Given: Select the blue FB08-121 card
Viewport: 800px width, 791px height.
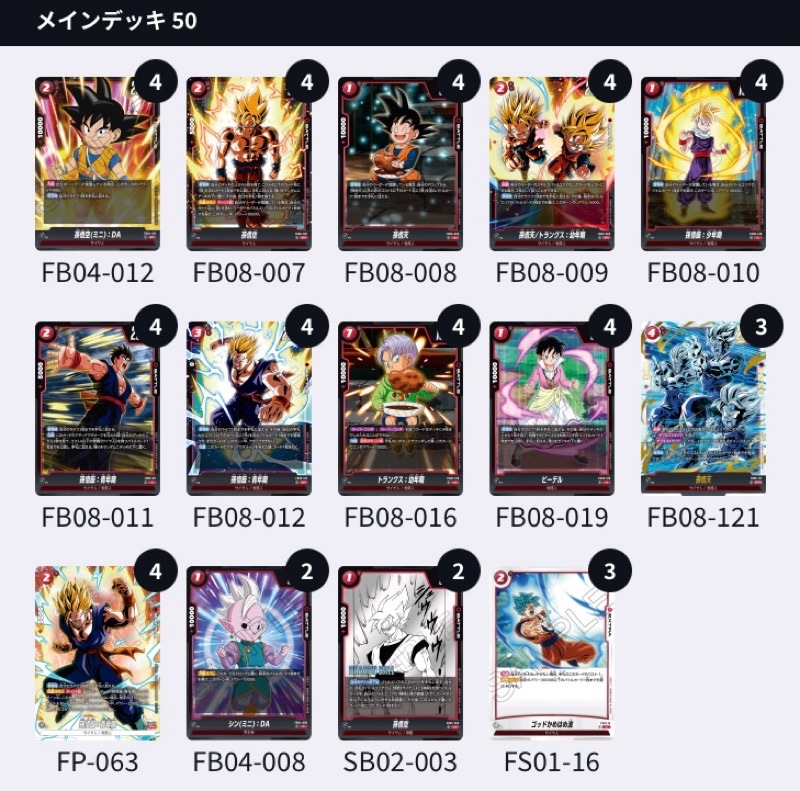Looking at the screenshot, I should pyautogui.click(x=703, y=408).
